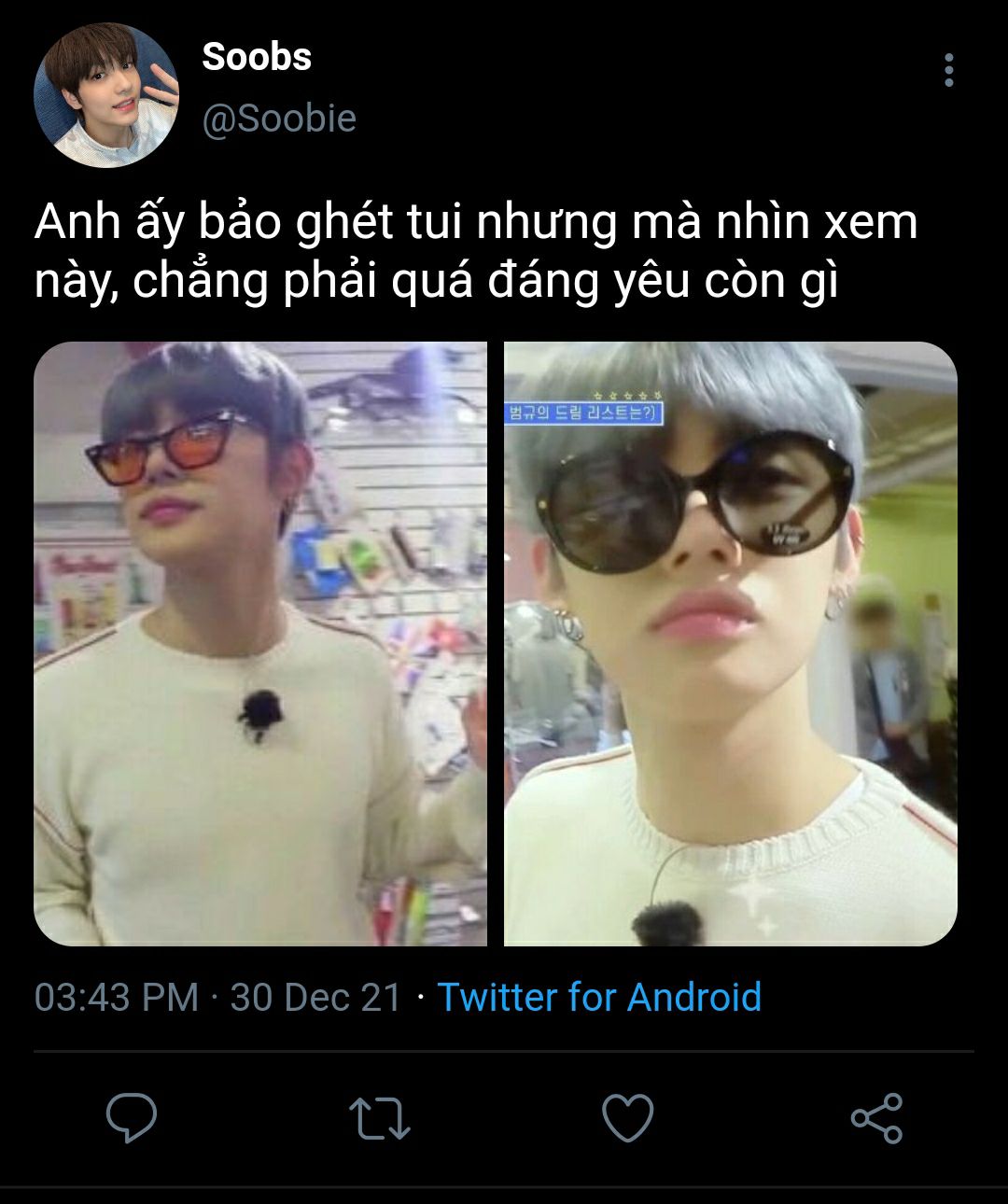Share this tweet
The height and width of the screenshot is (1204, 1008).
[876, 1117]
